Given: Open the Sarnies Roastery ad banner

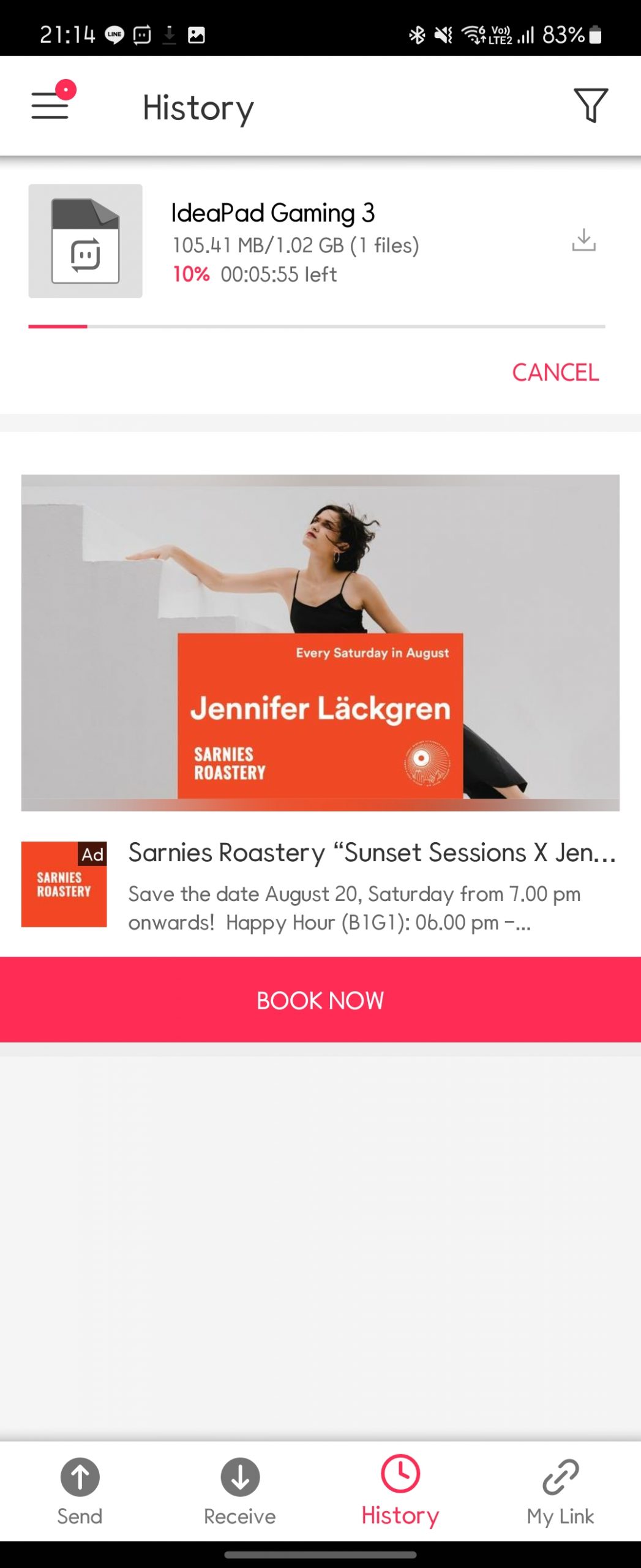Looking at the screenshot, I should (x=320, y=642).
